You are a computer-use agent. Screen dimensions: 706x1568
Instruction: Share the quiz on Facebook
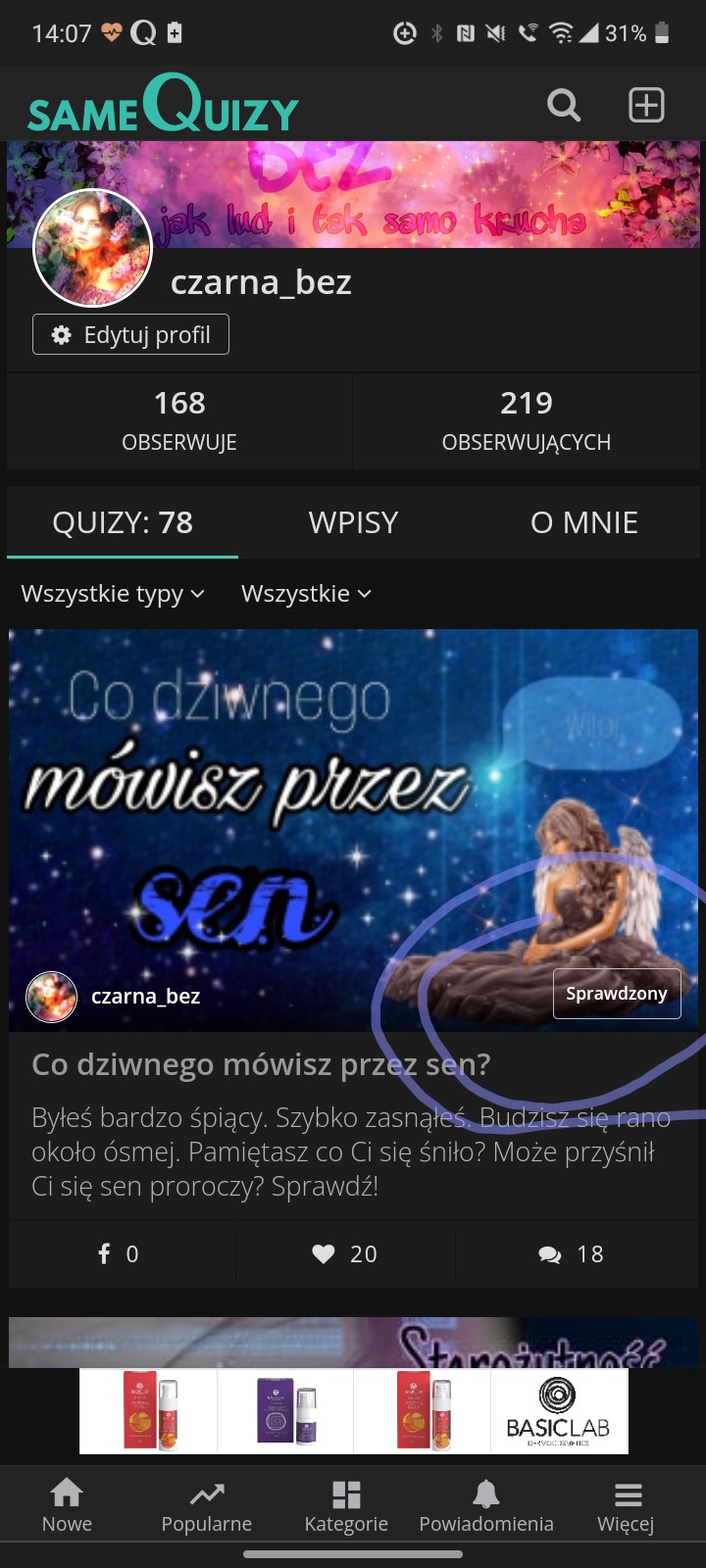[x=119, y=1253]
